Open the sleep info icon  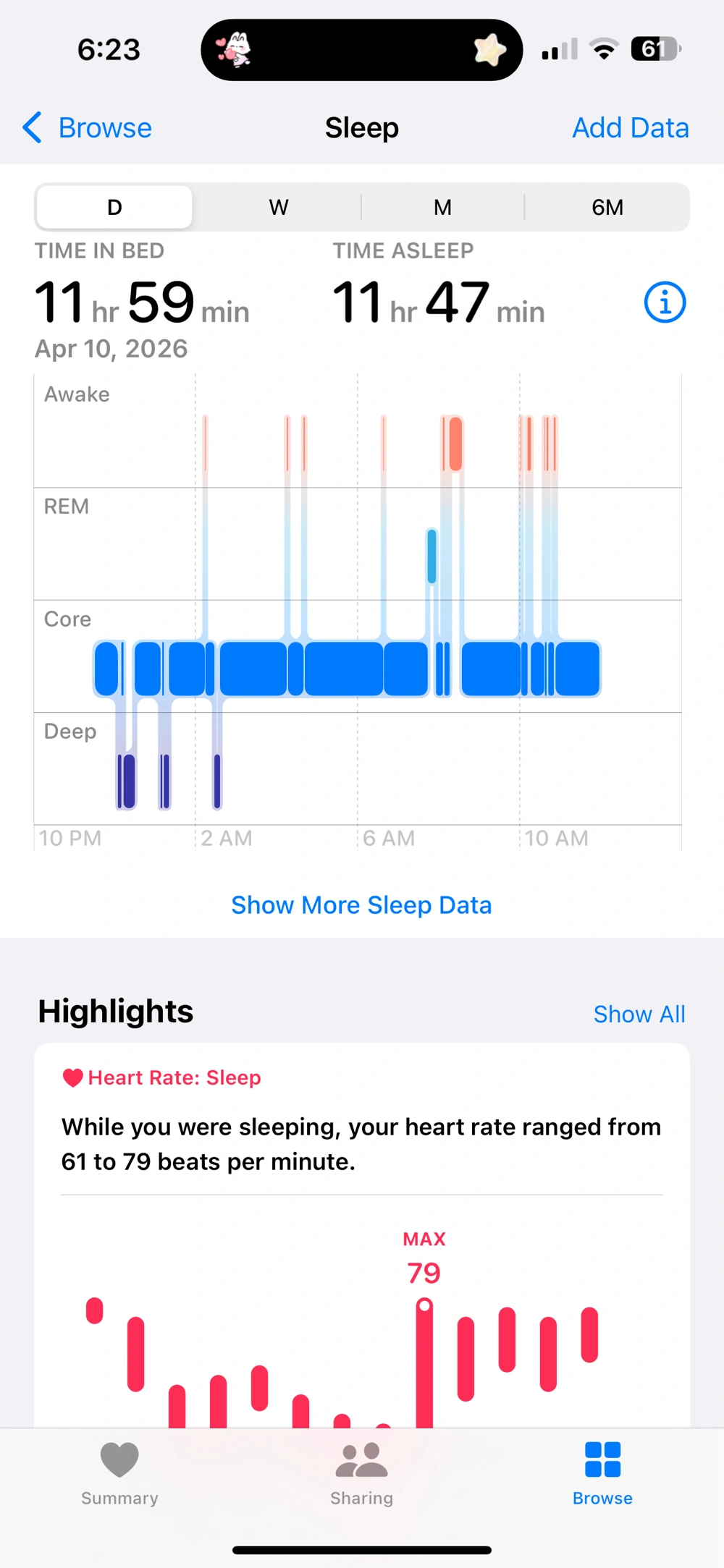(x=664, y=302)
